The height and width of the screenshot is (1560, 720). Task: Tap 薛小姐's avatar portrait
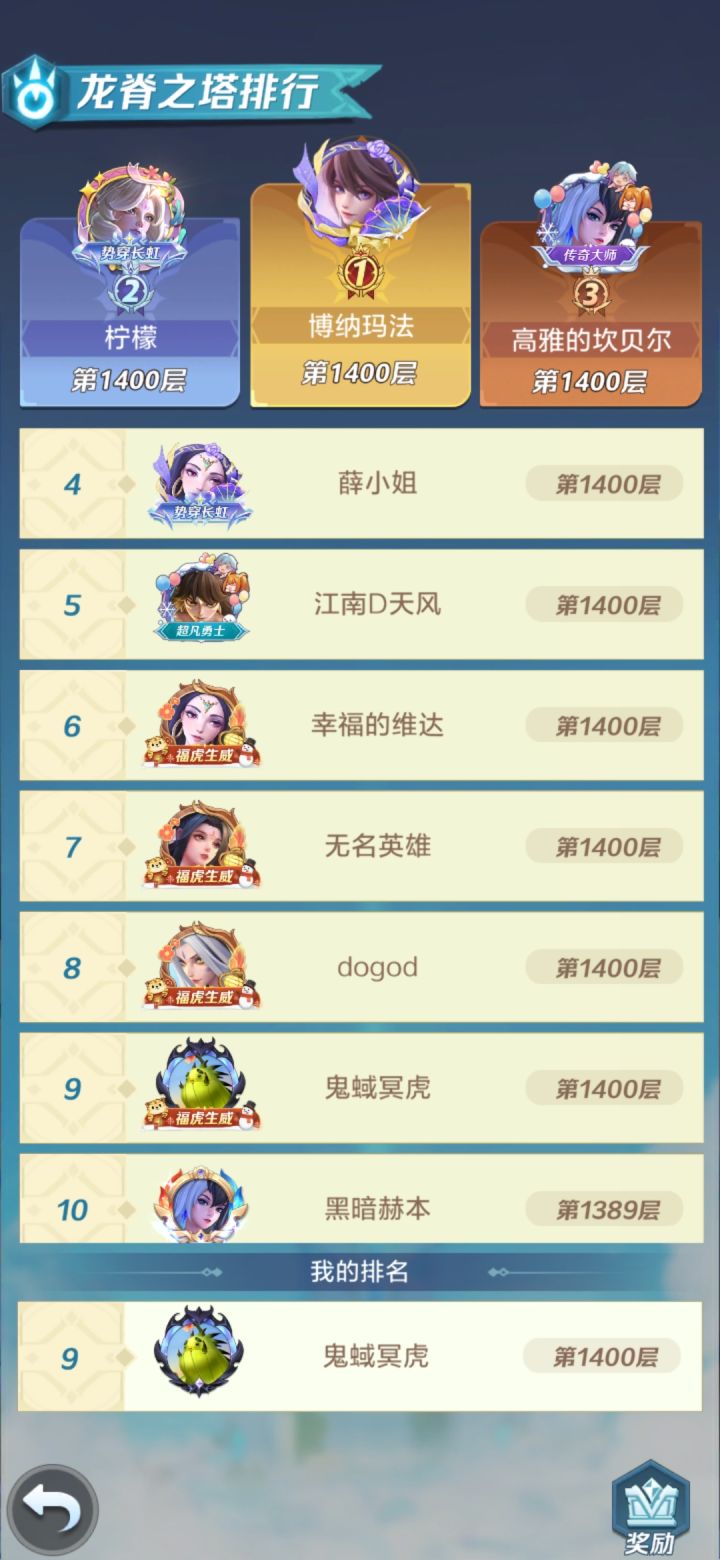point(200,478)
